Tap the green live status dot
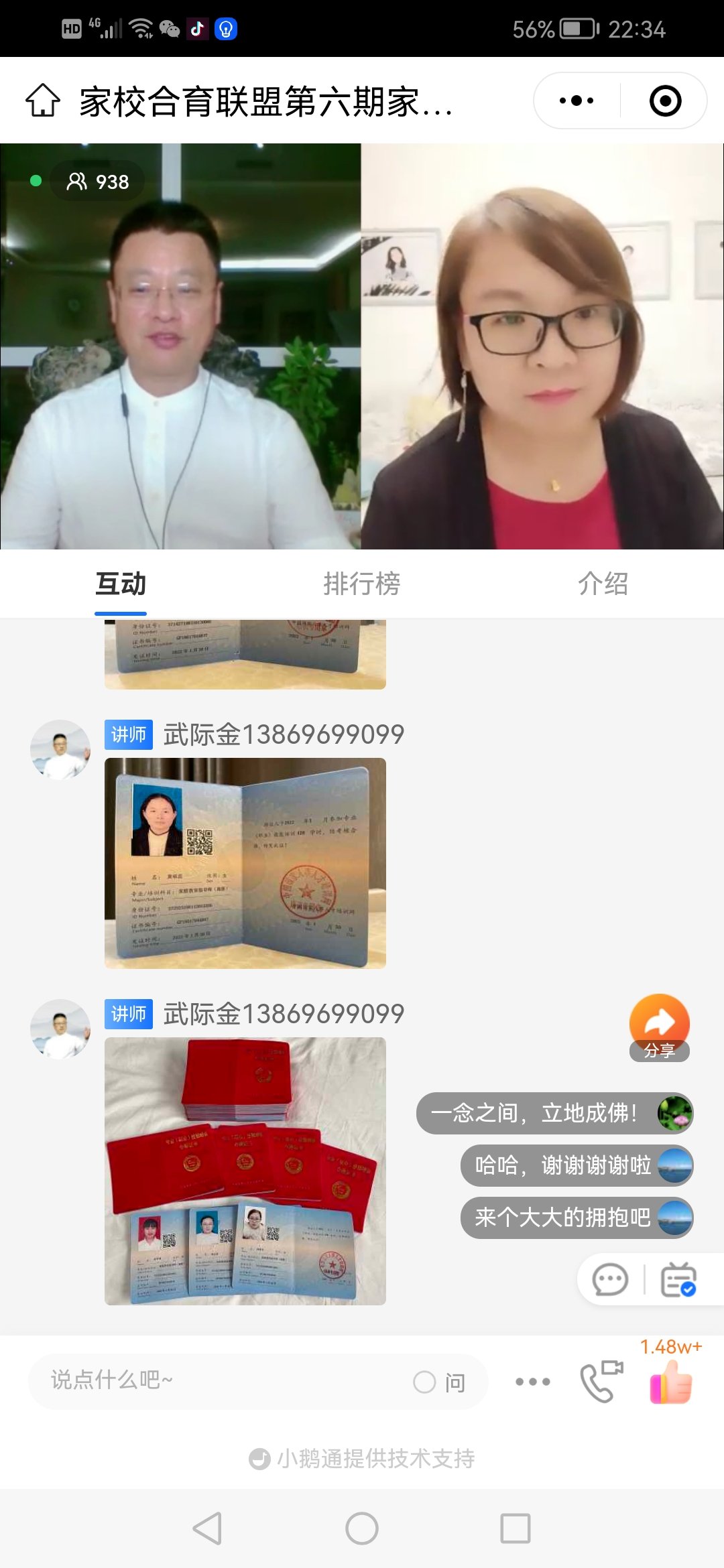 pyautogui.click(x=34, y=181)
